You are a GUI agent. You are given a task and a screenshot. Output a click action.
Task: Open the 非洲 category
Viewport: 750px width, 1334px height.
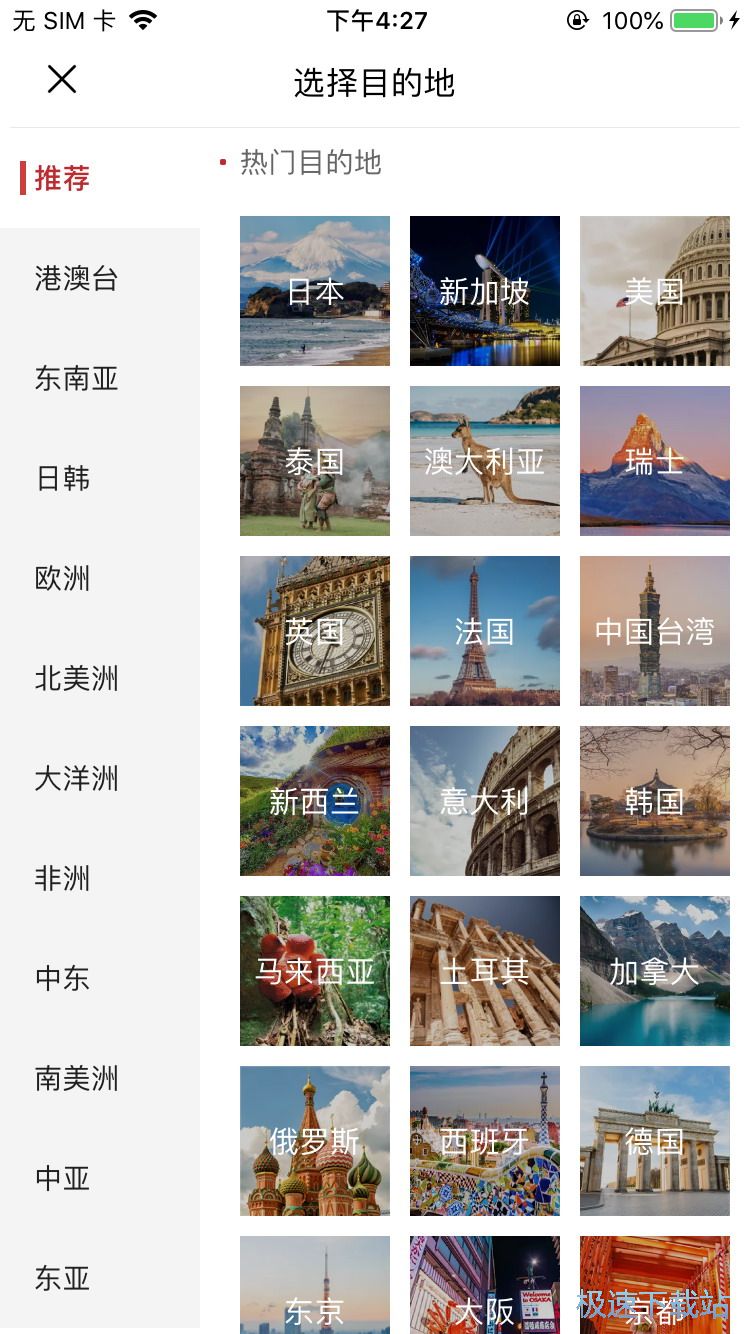pos(63,878)
